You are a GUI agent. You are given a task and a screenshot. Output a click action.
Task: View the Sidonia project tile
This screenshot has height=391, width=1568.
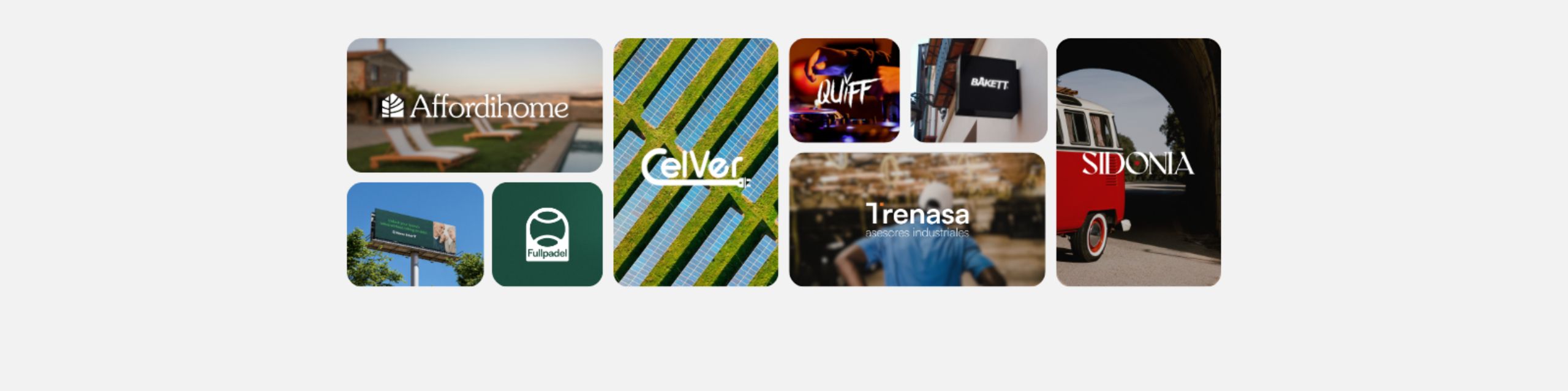(1138, 162)
